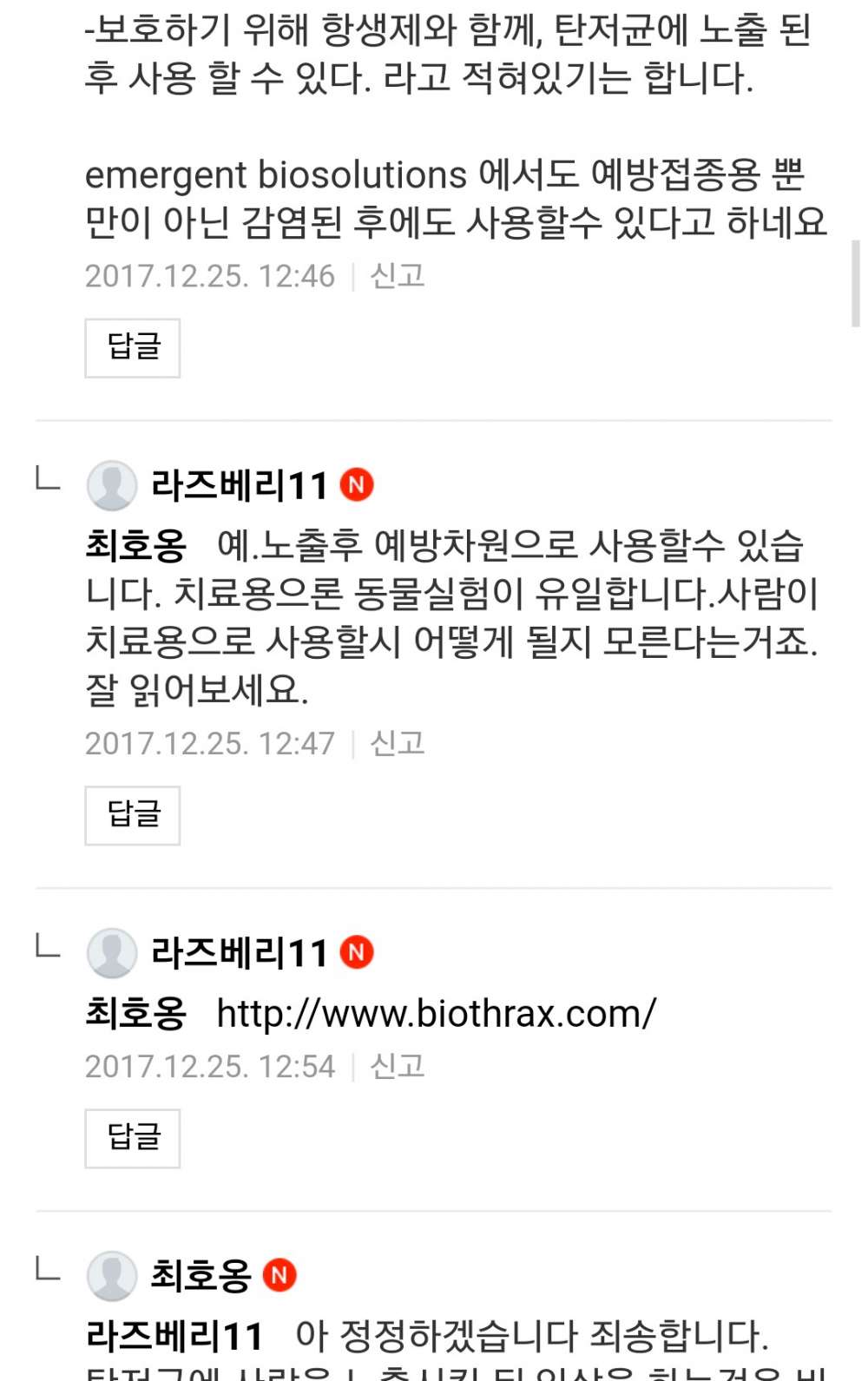Tap 답글 under the 12:47 comment
The image size is (868, 1381).
[132, 815]
